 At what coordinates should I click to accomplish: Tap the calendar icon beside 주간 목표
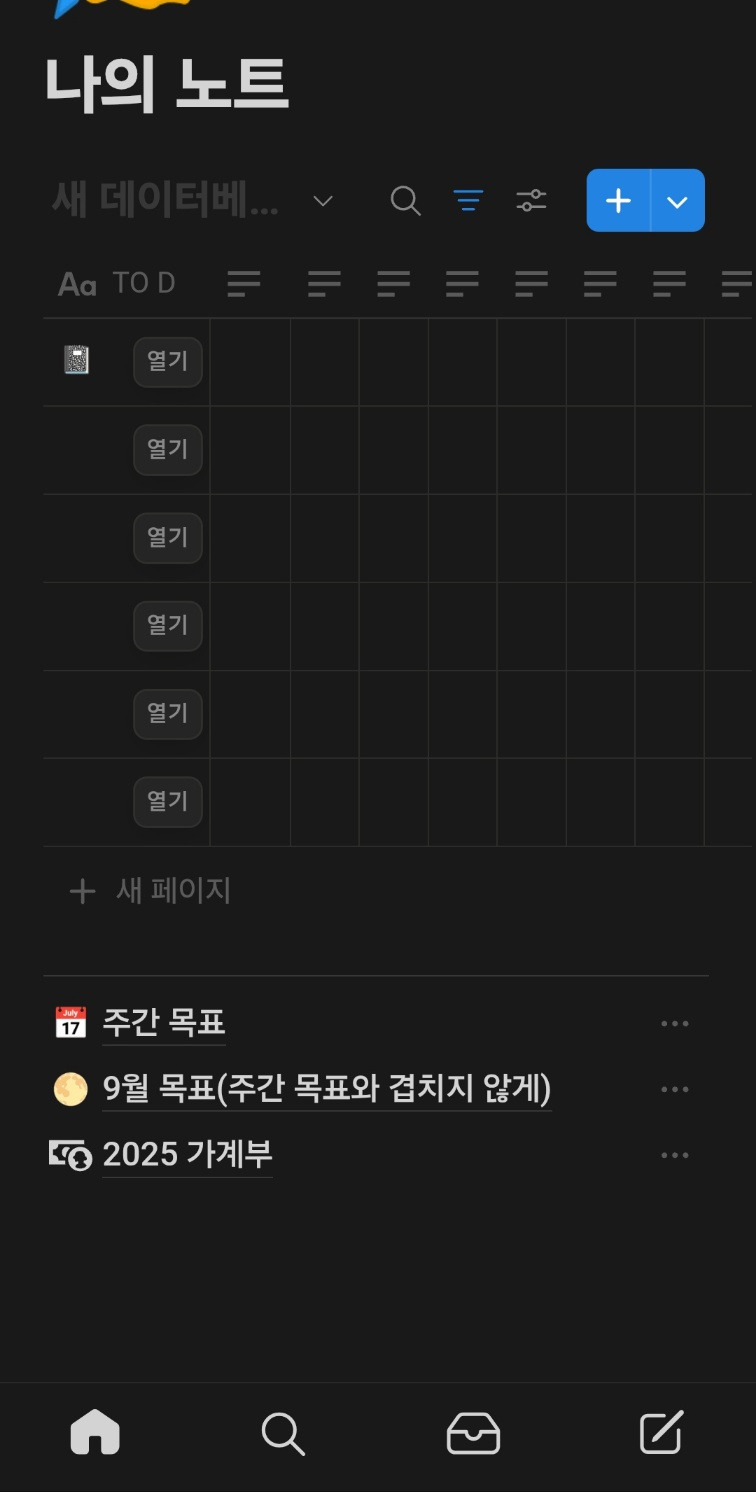click(x=70, y=1022)
